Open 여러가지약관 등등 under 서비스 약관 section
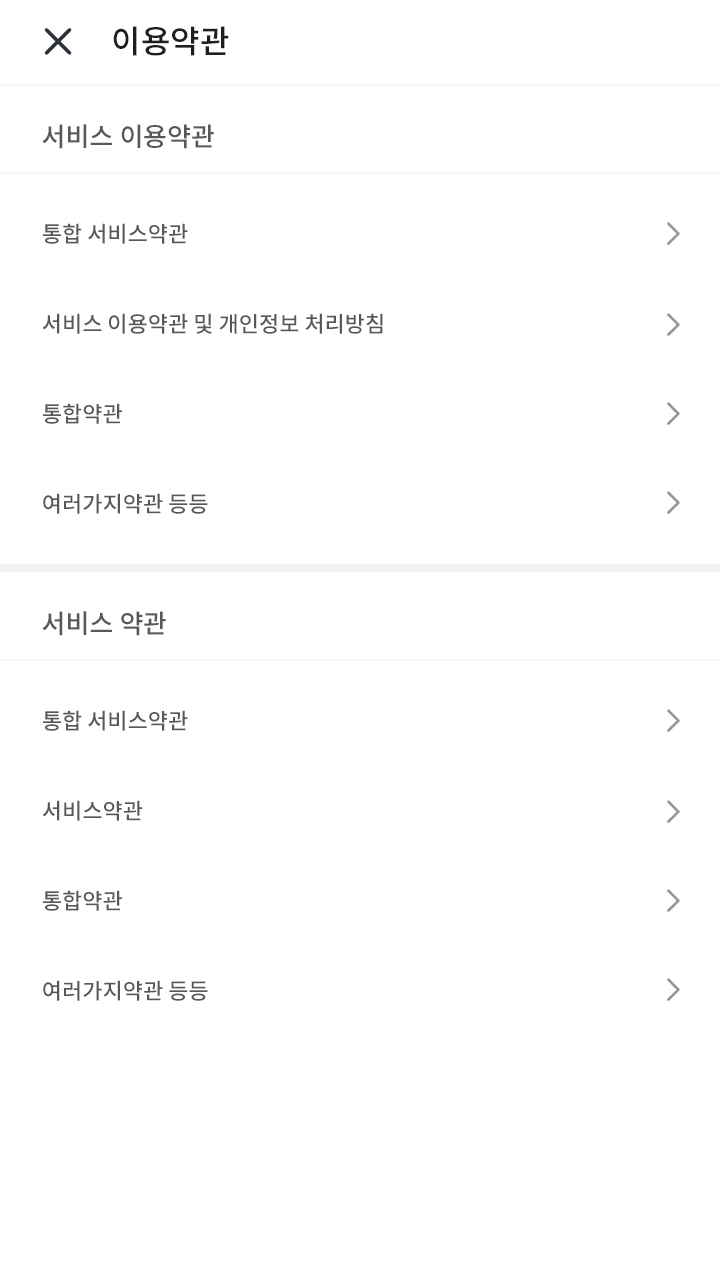The height and width of the screenshot is (1280, 720). (360, 991)
